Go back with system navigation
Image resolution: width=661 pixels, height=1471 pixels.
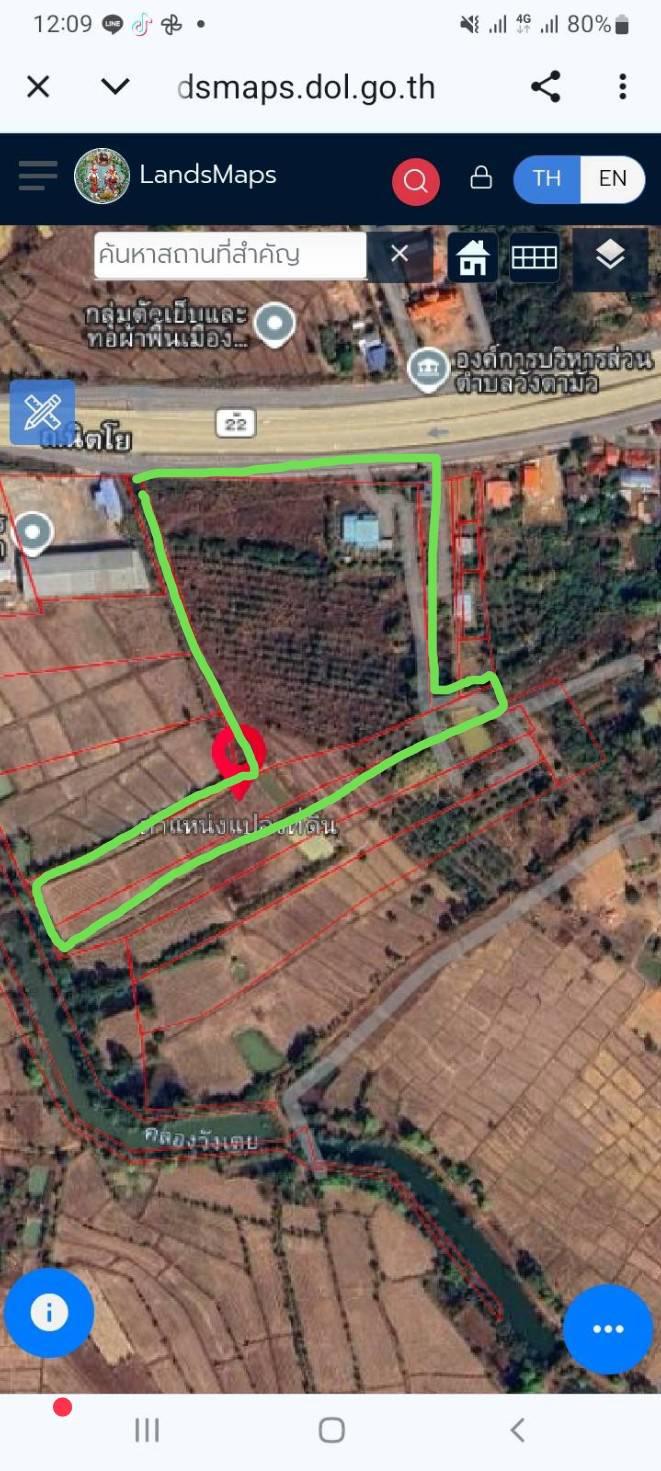tap(517, 1430)
